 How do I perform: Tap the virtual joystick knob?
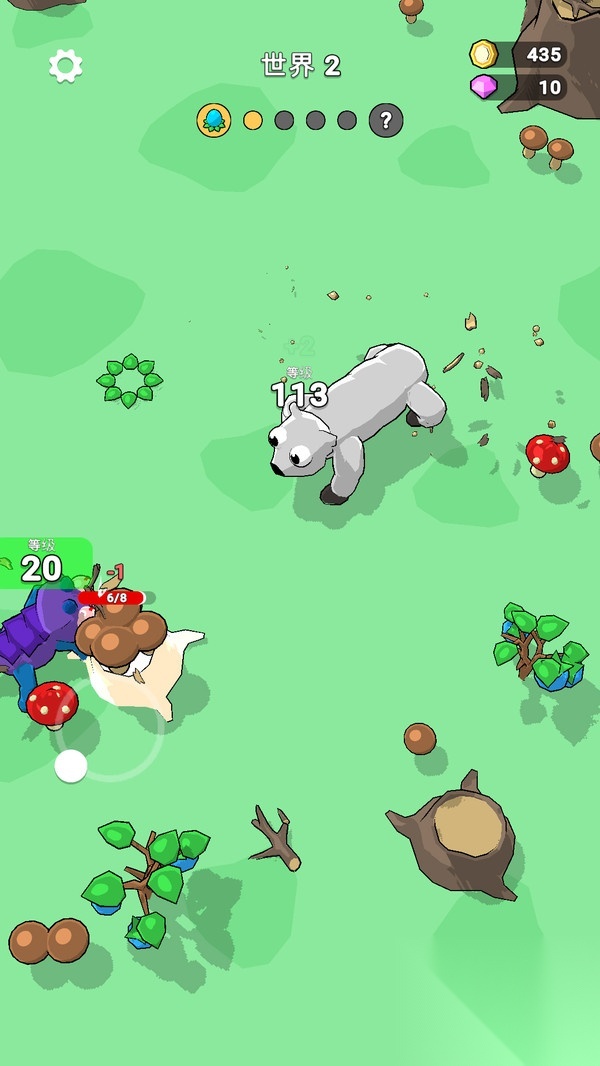(x=71, y=766)
